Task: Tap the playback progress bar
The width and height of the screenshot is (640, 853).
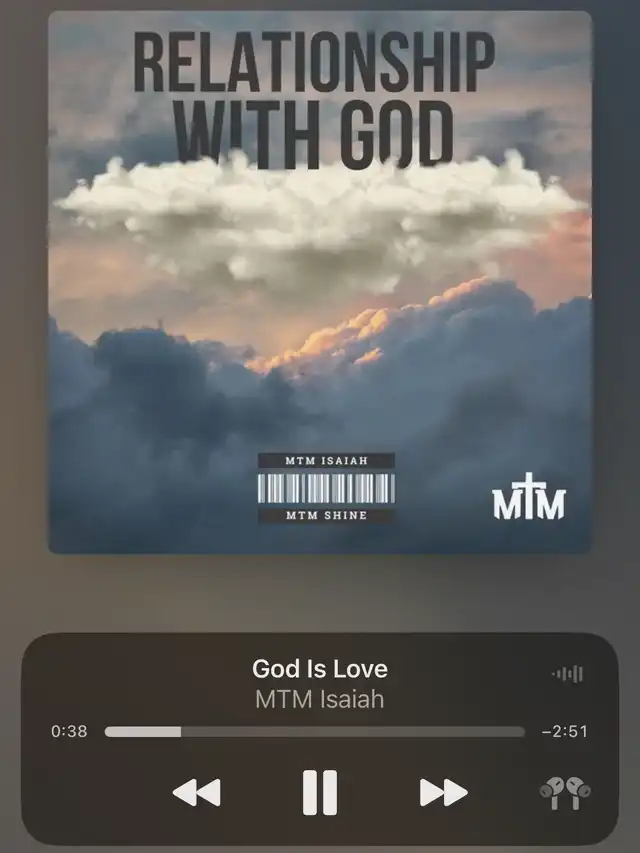Action: coord(314,732)
